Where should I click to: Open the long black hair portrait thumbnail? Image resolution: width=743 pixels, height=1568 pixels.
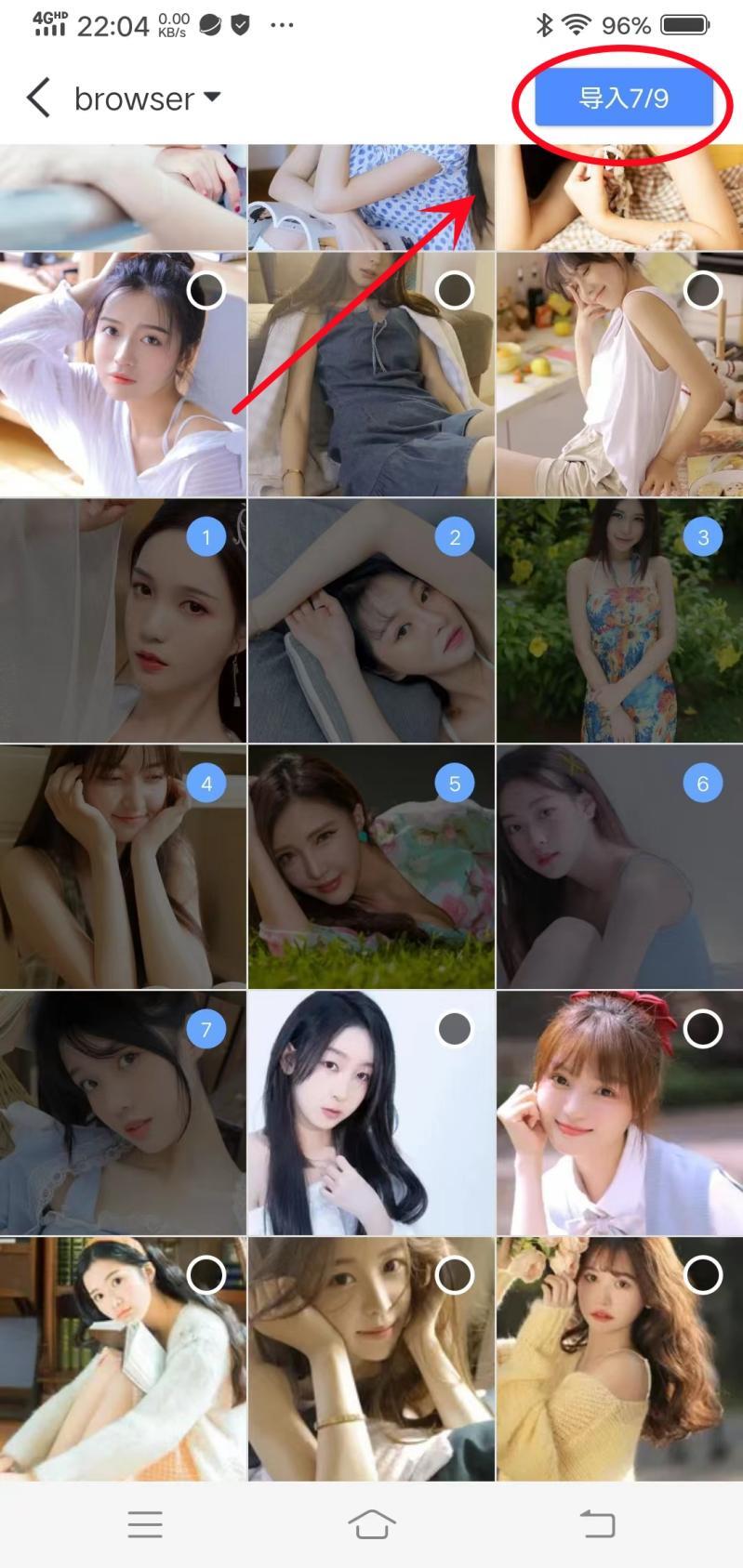(x=371, y=1113)
